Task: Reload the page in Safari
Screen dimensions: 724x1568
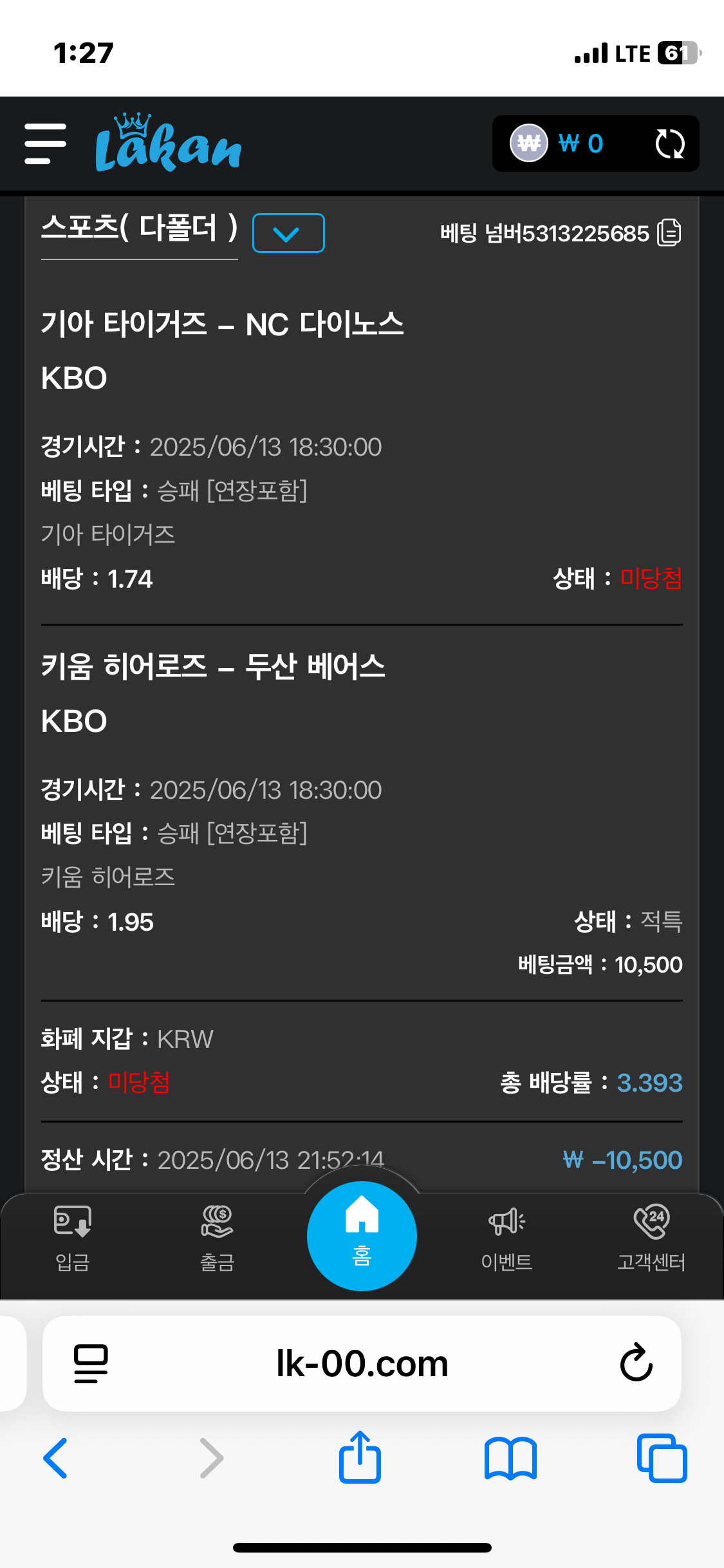Action: pos(636,1363)
